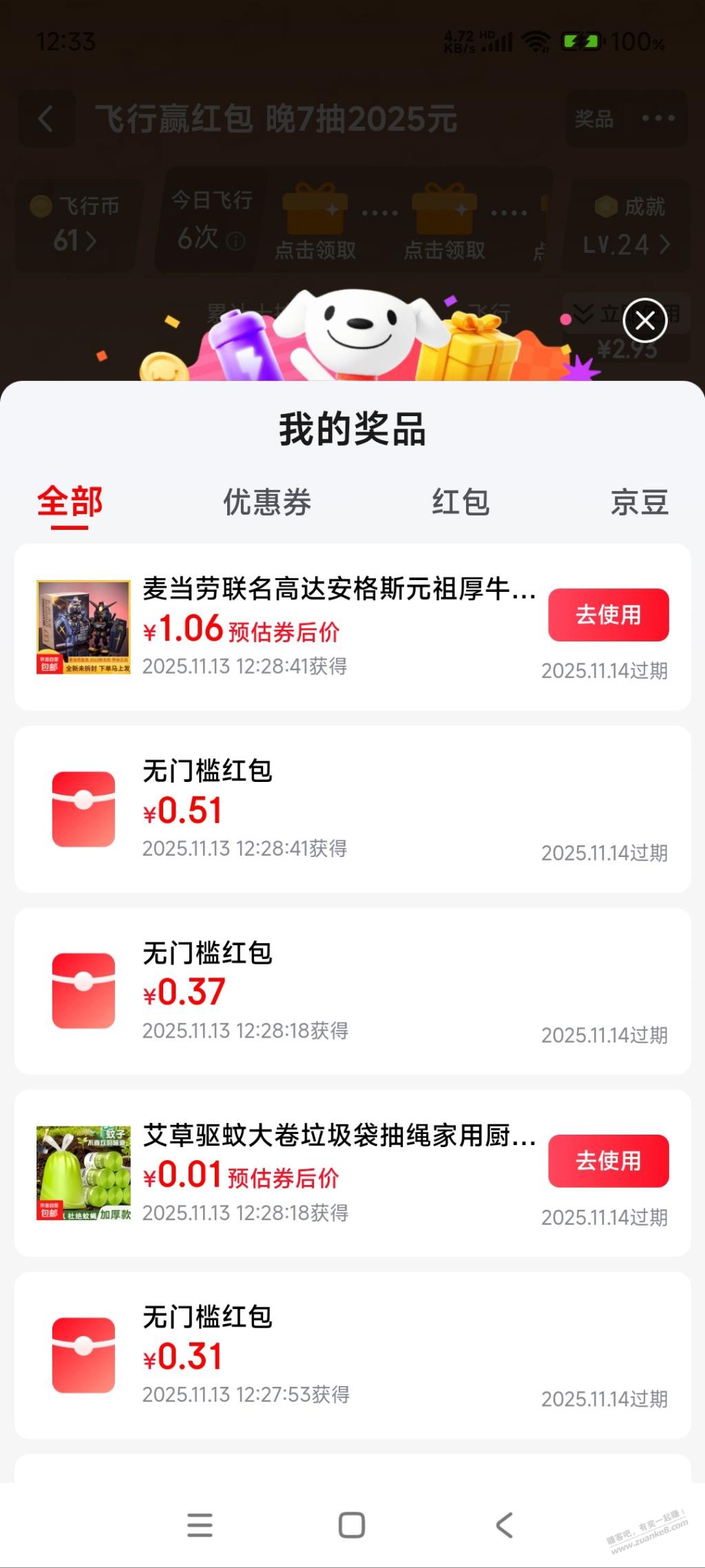
Task: Open the 麦当劳联名高达 product image
Action: [83, 627]
